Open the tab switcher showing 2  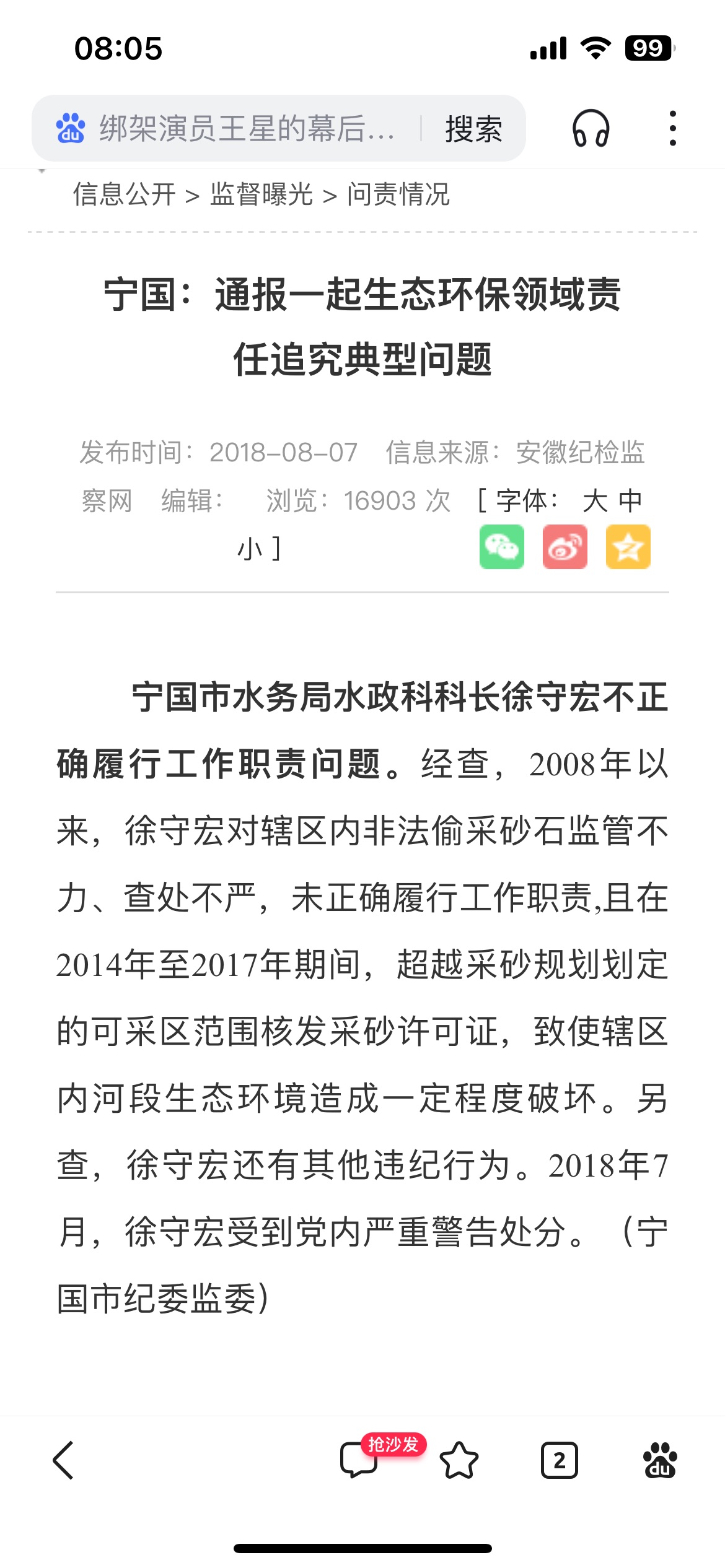click(x=560, y=1460)
